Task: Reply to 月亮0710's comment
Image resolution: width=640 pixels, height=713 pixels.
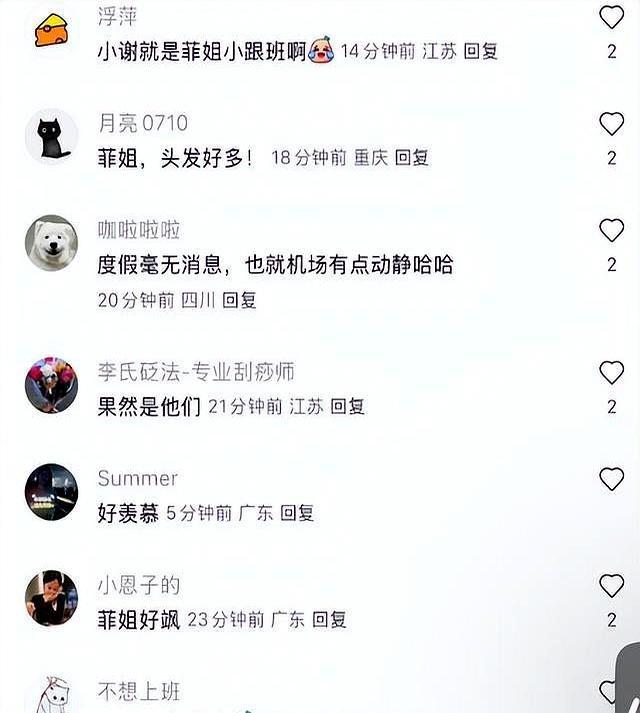Action: 412,158
